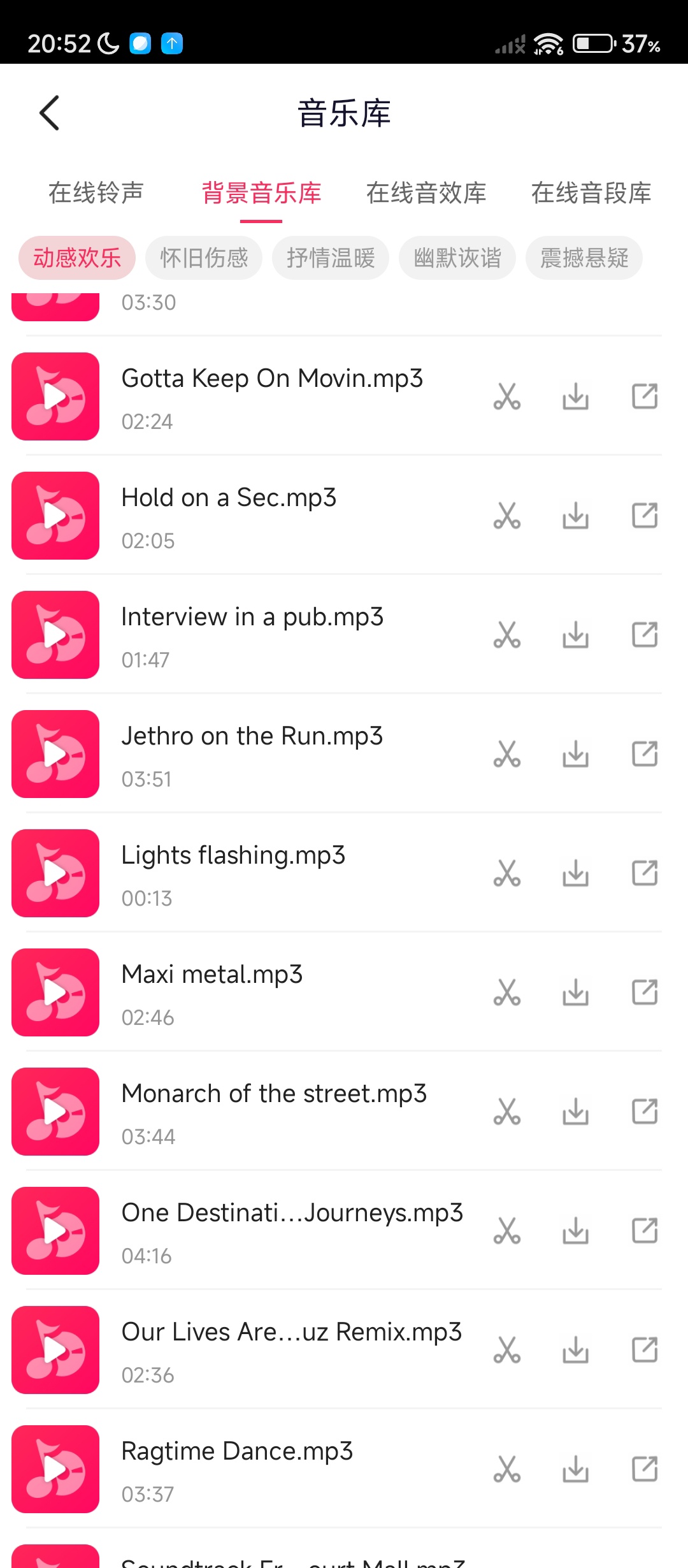Download Our Lives Are...uz Remix.mp3
Screen dimensions: 688x1568
click(x=576, y=1350)
